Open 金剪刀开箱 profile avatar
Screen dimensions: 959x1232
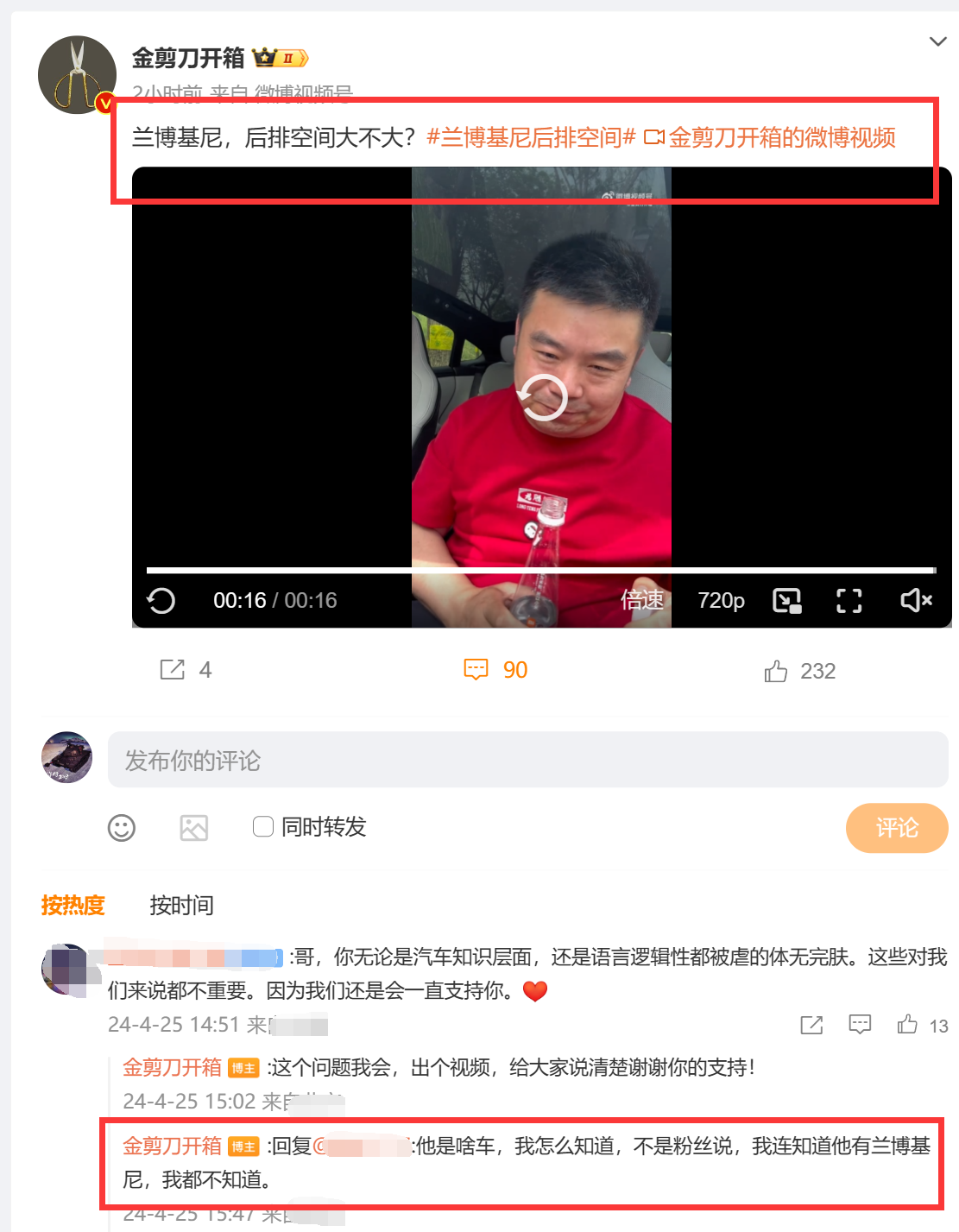[x=77, y=75]
